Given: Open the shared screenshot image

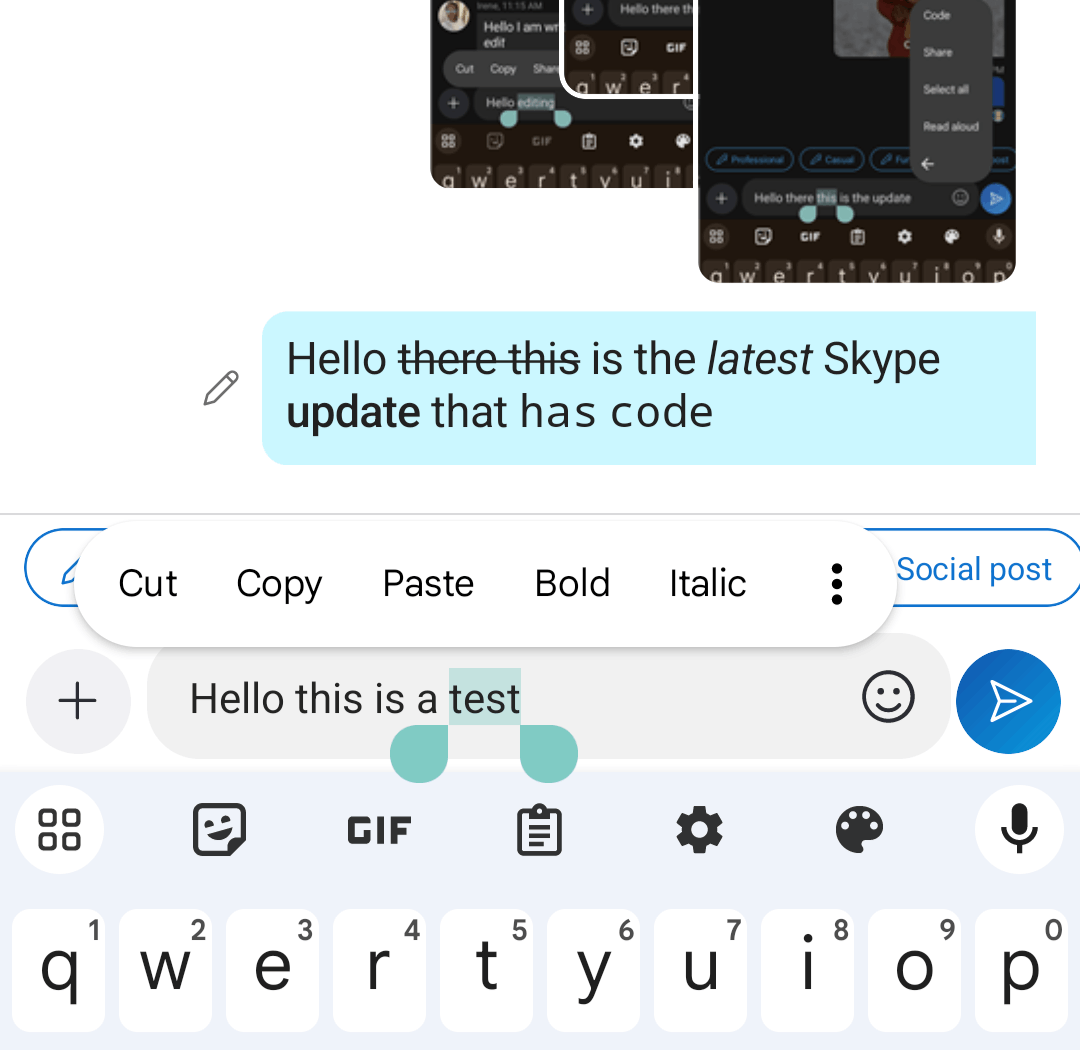Looking at the screenshot, I should point(856,140).
